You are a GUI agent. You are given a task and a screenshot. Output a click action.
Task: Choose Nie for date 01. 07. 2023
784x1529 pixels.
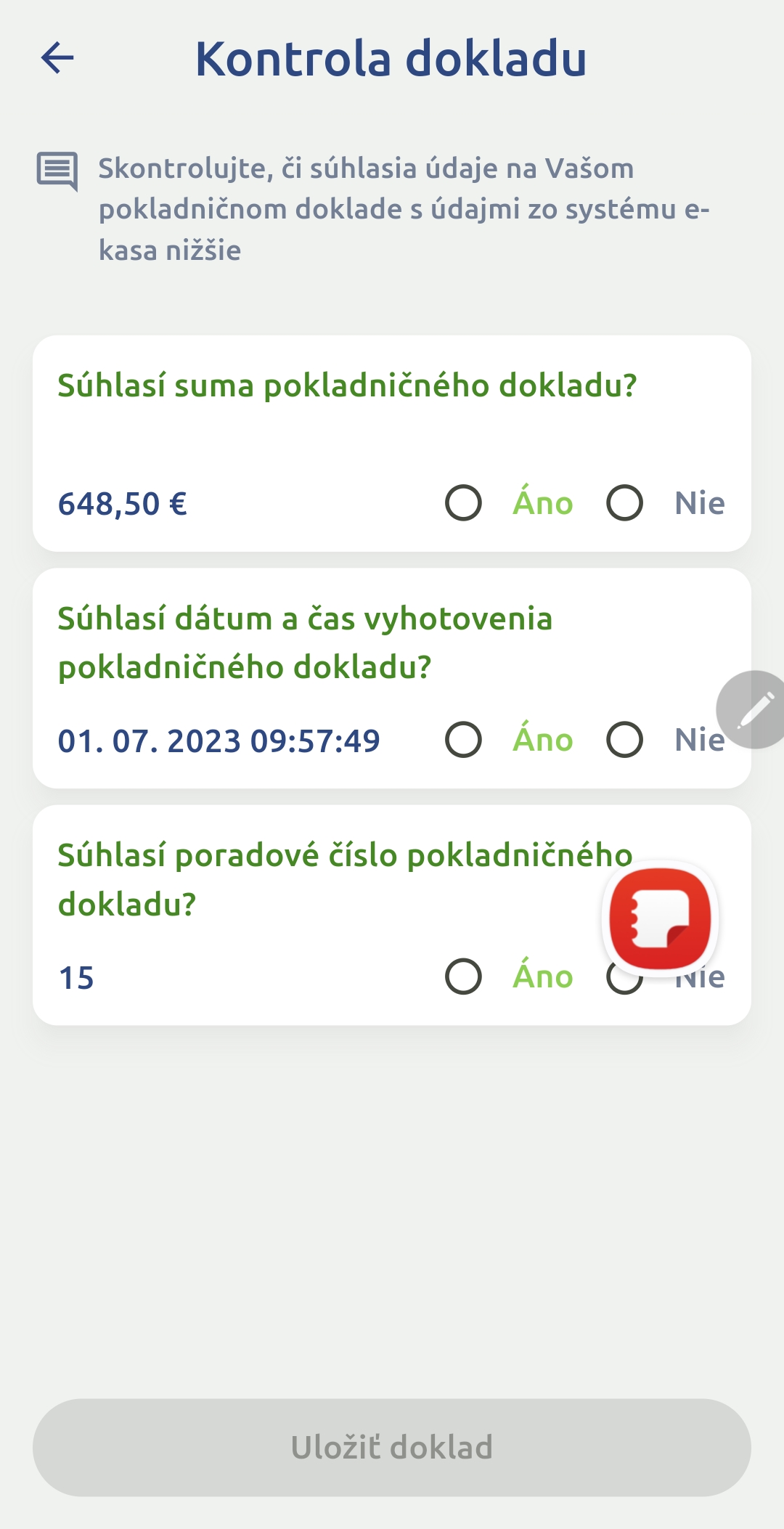pyautogui.click(x=625, y=740)
